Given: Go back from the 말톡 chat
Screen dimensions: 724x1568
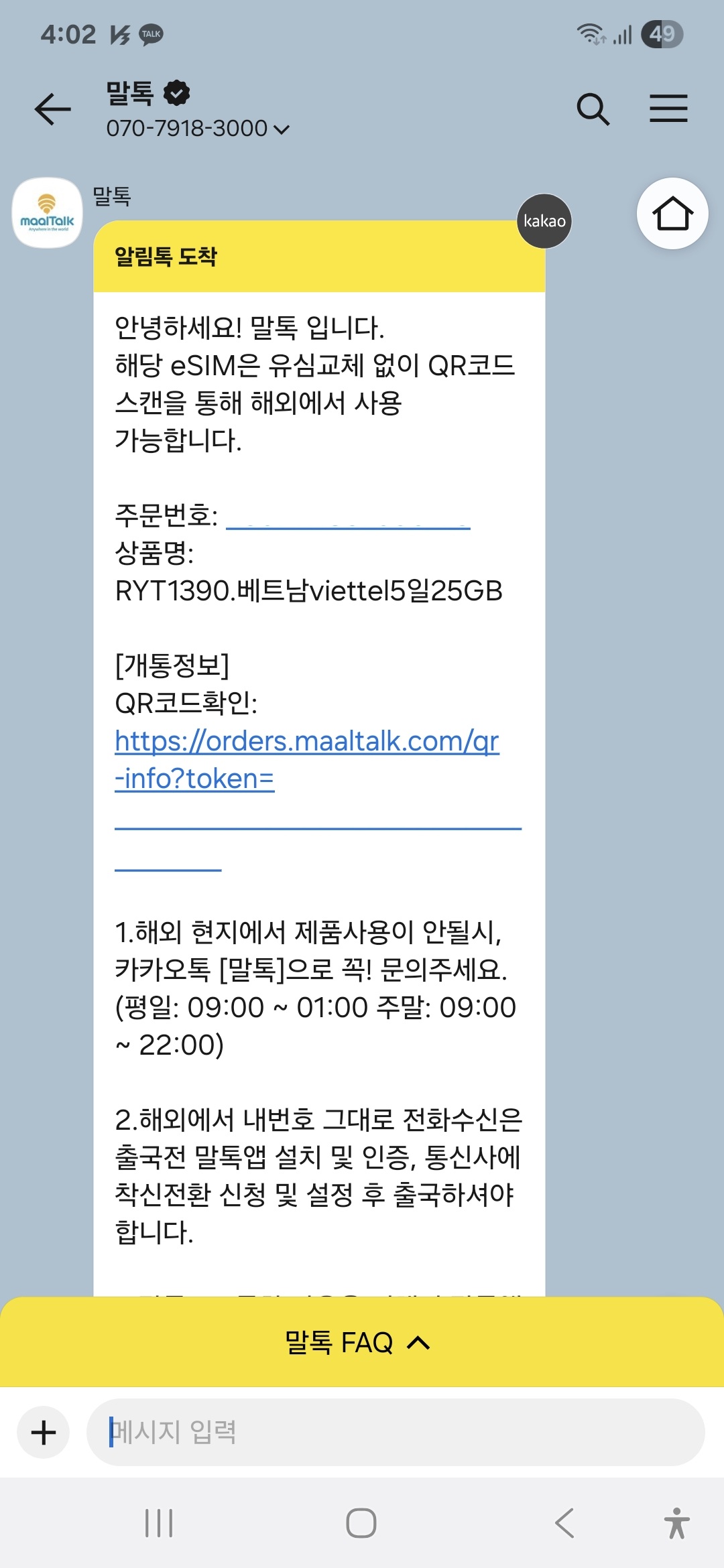Looking at the screenshot, I should point(52,109).
